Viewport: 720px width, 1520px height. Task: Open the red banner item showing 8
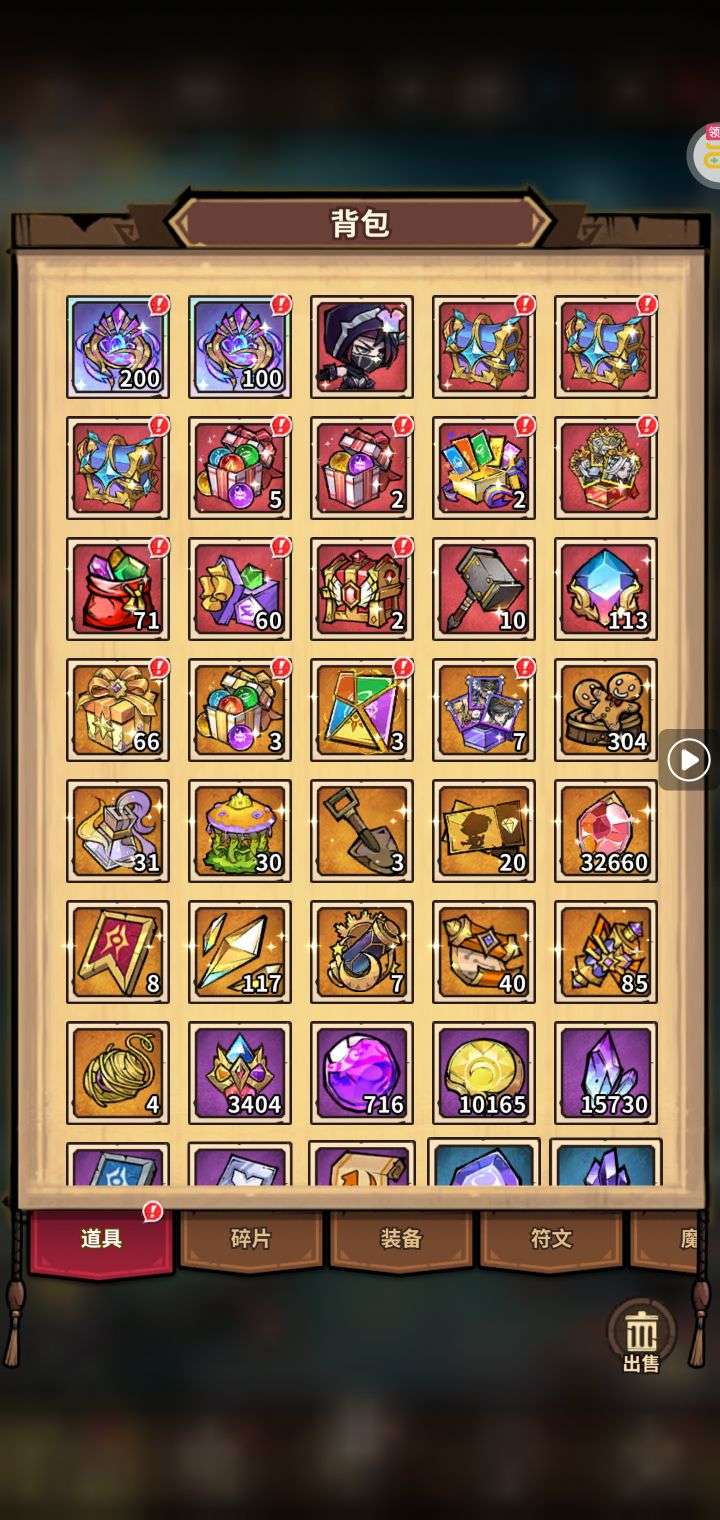(118, 952)
